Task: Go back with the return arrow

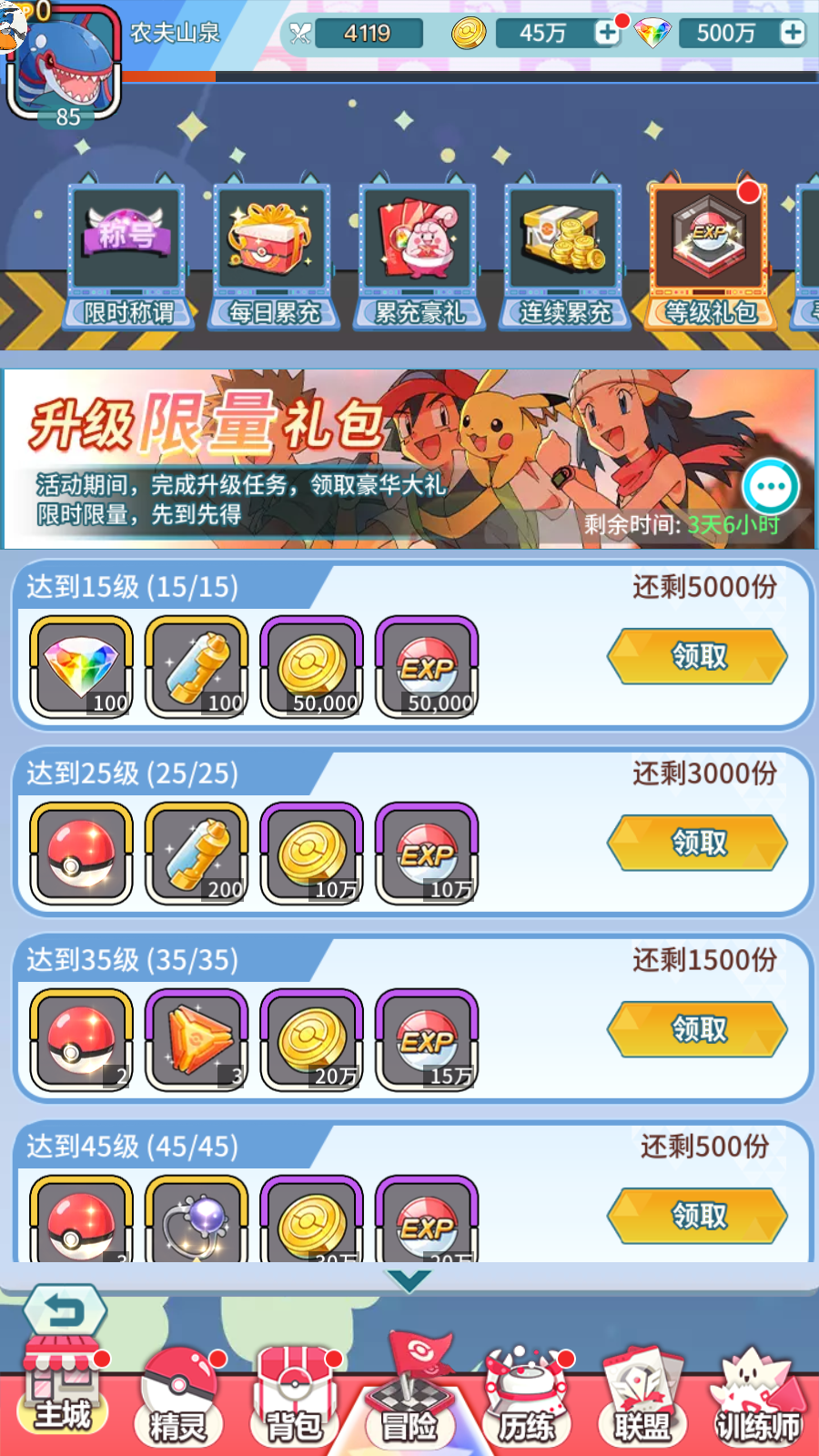Action: (x=64, y=1312)
